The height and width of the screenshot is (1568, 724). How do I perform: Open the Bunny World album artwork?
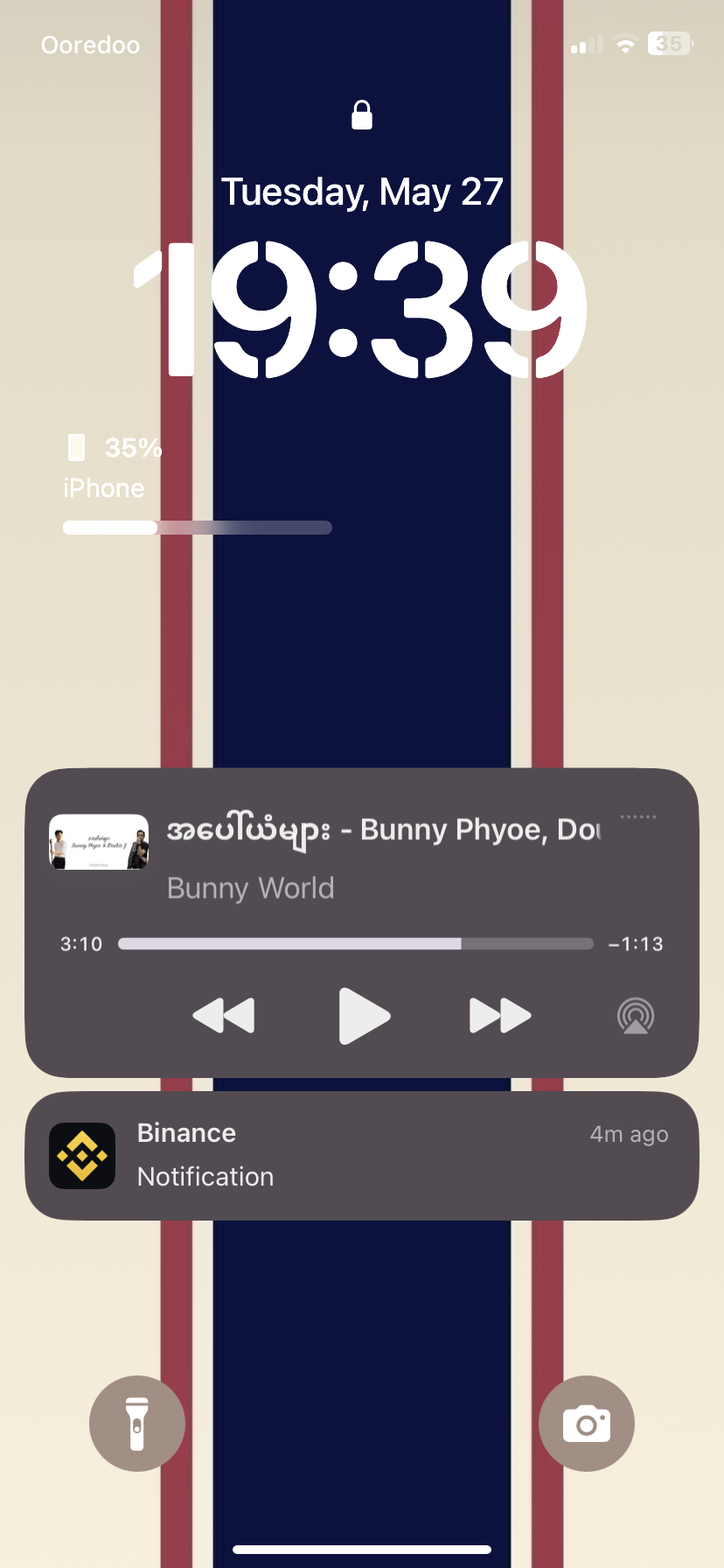(x=99, y=842)
